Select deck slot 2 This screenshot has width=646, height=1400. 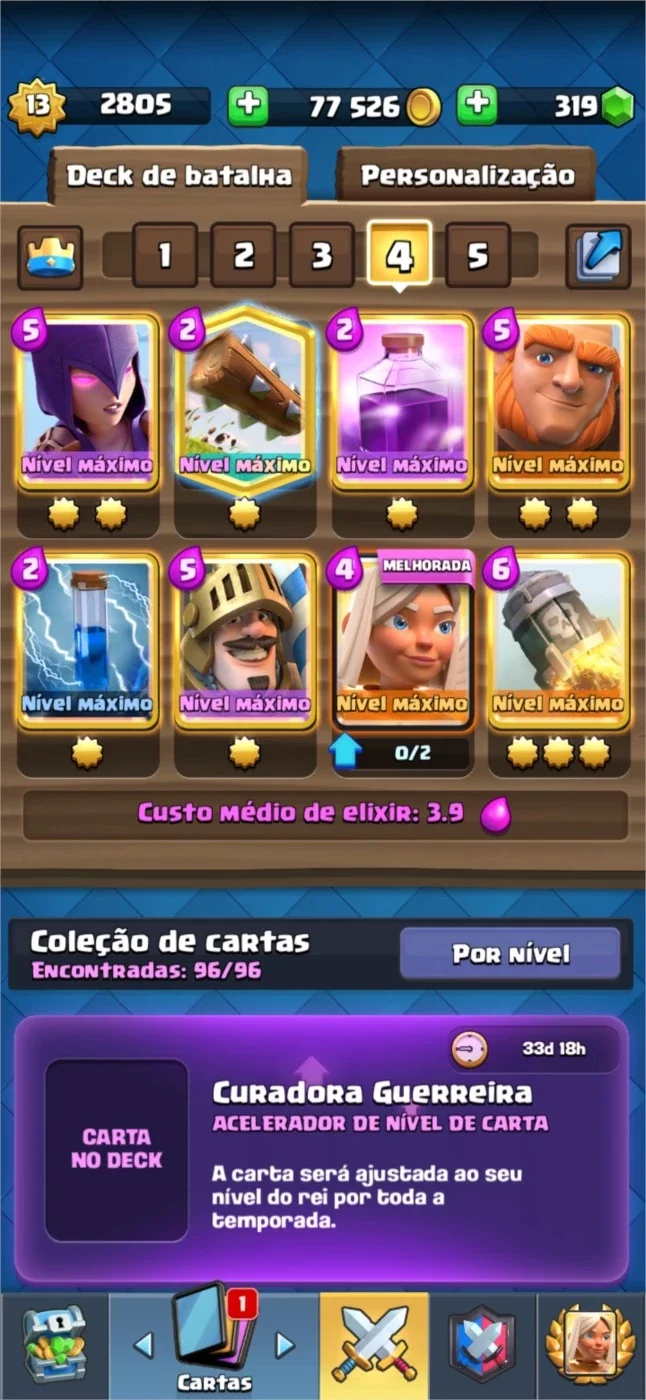(x=243, y=256)
